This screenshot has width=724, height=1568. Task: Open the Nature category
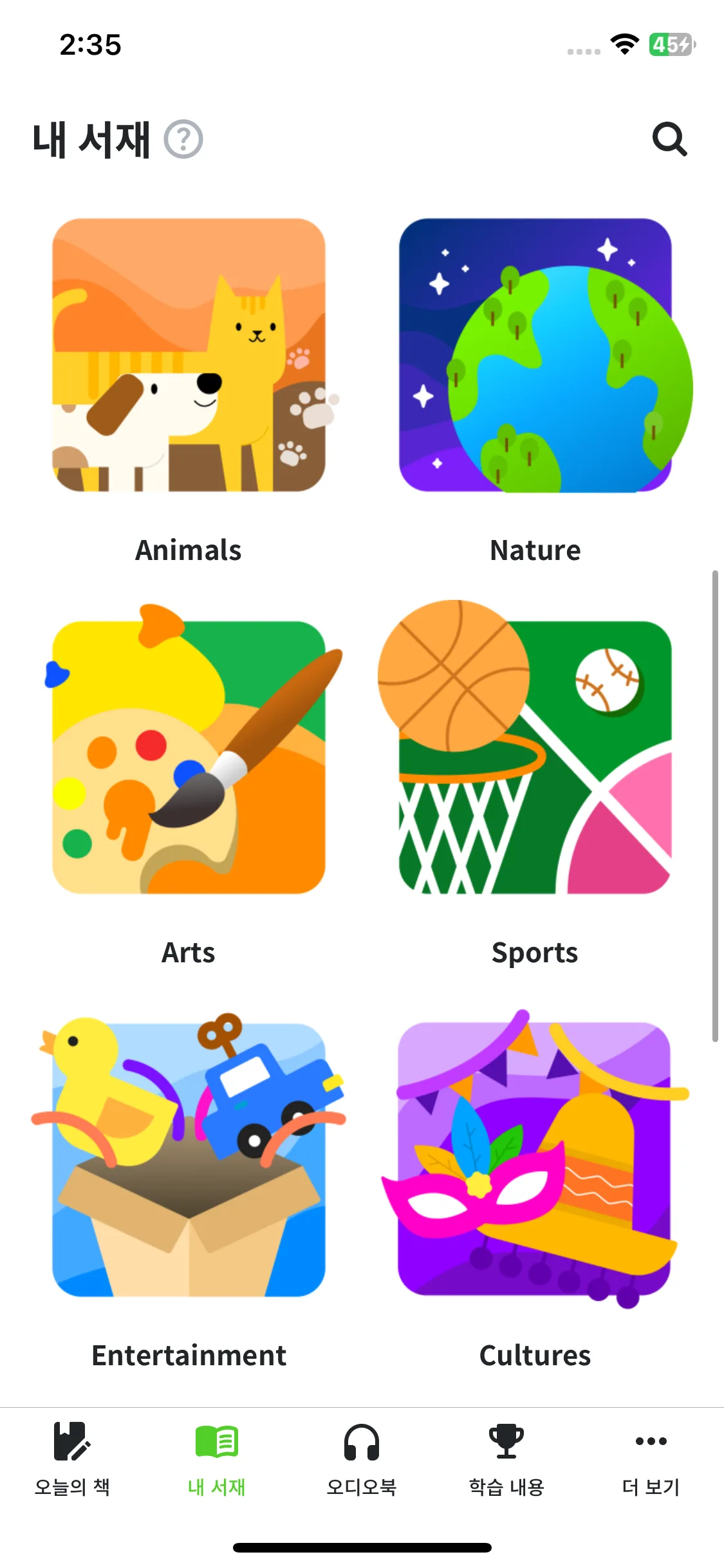click(x=535, y=355)
